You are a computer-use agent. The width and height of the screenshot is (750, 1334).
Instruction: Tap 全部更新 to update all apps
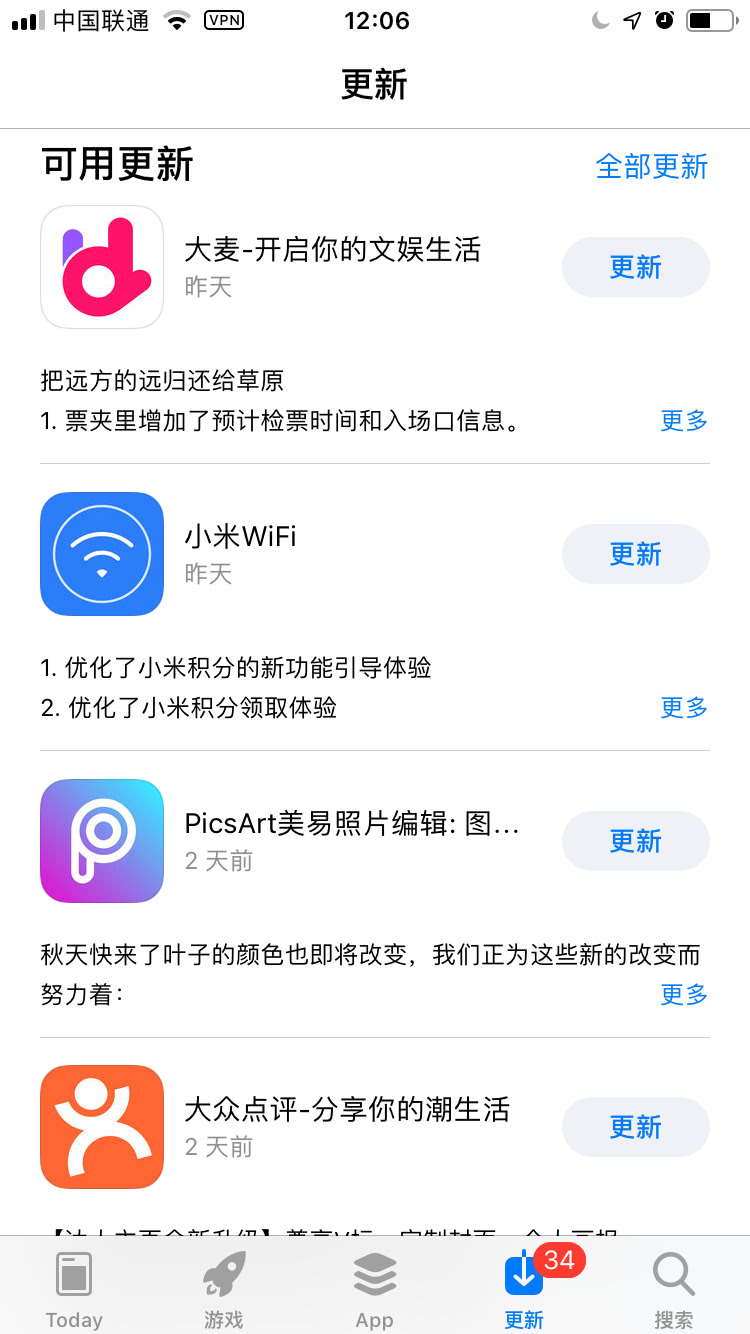pos(652,166)
